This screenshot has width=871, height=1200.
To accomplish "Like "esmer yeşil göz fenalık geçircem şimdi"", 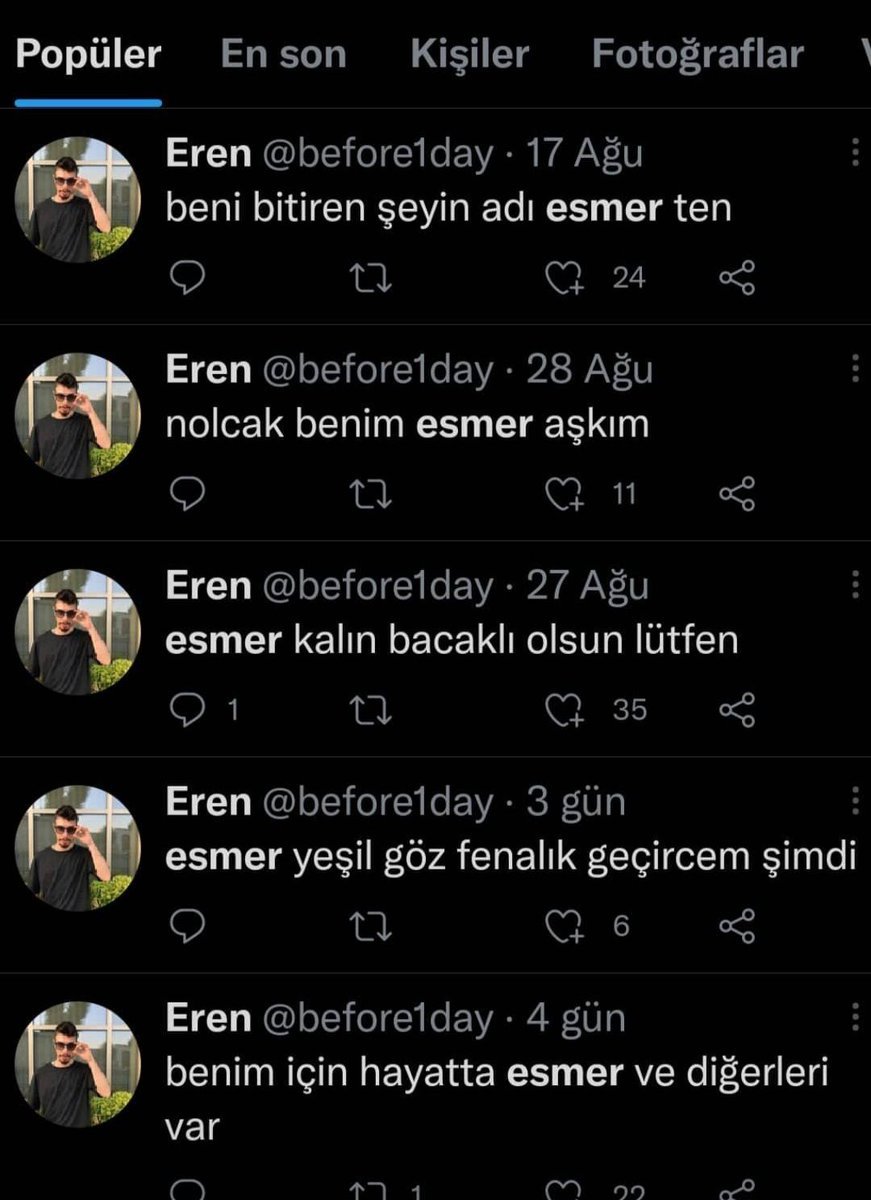I will point(564,927).
